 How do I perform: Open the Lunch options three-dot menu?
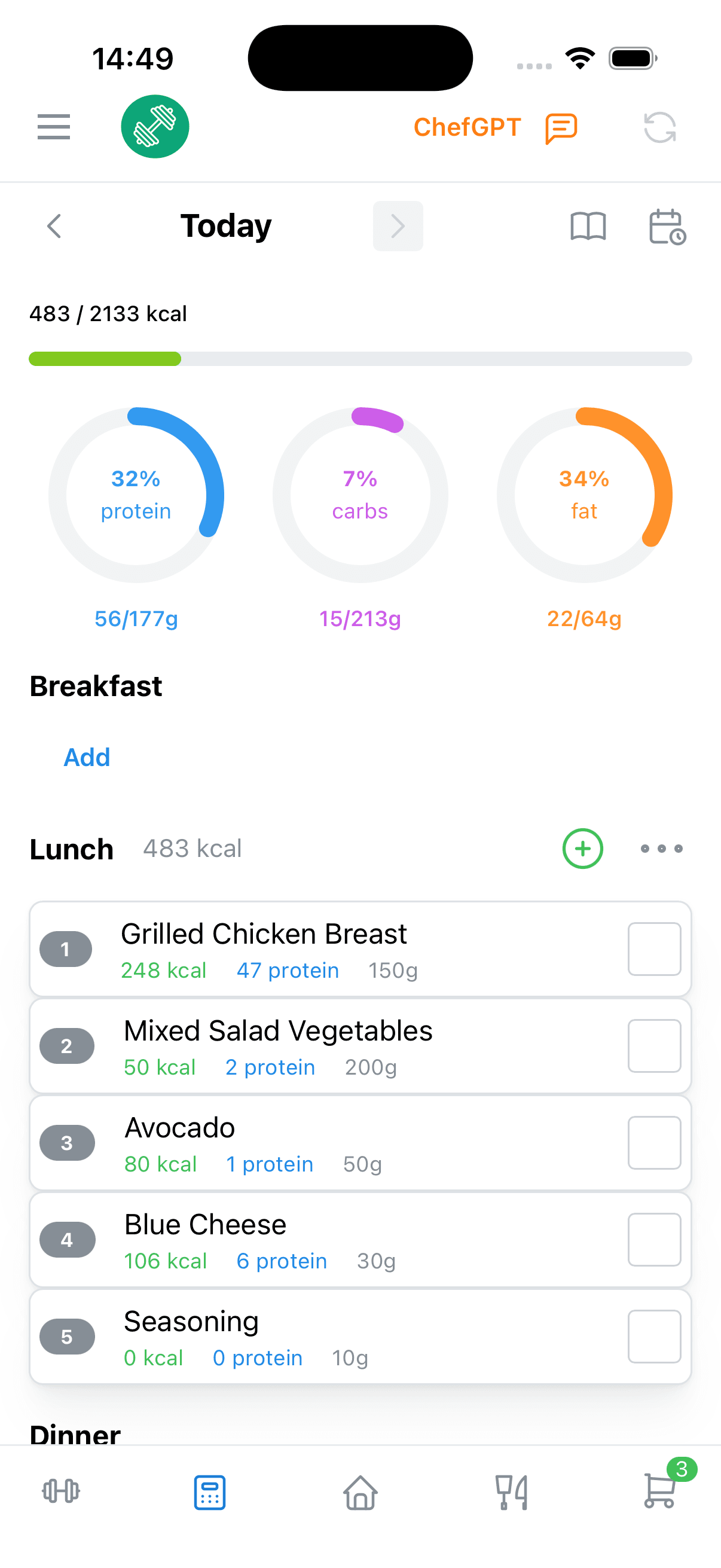(661, 849)
